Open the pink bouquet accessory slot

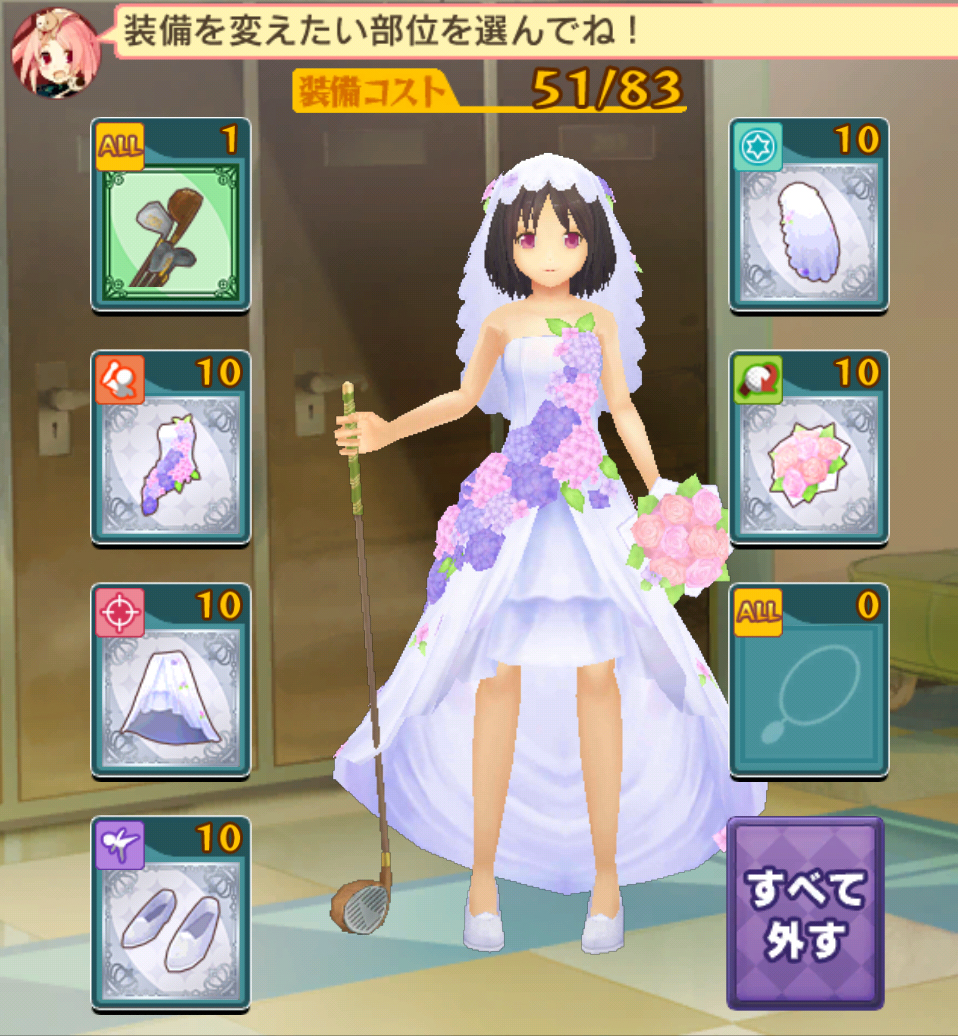[x=809, y=447]
